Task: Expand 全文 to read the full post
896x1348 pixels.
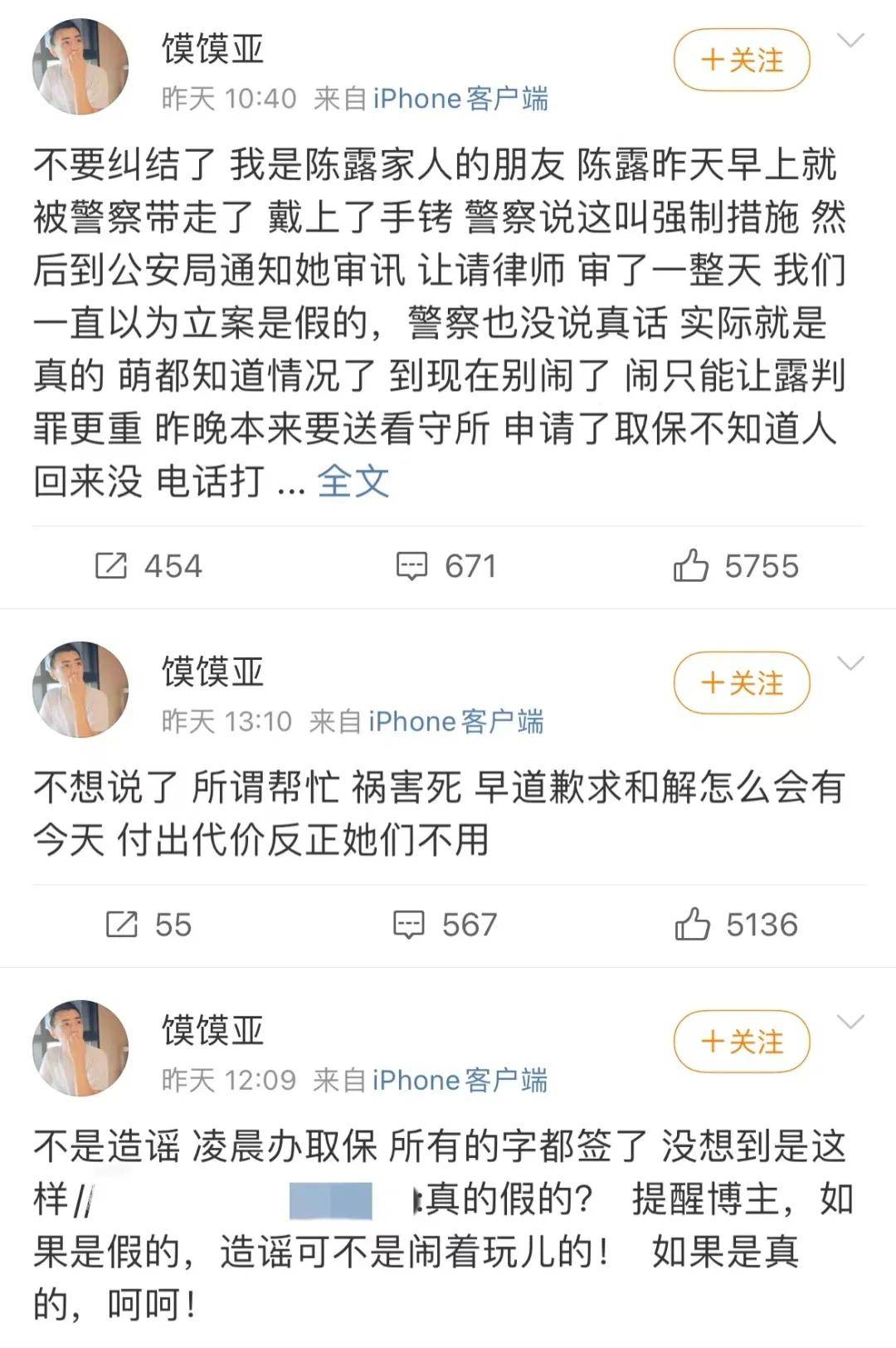Action: tap(353, 481)
